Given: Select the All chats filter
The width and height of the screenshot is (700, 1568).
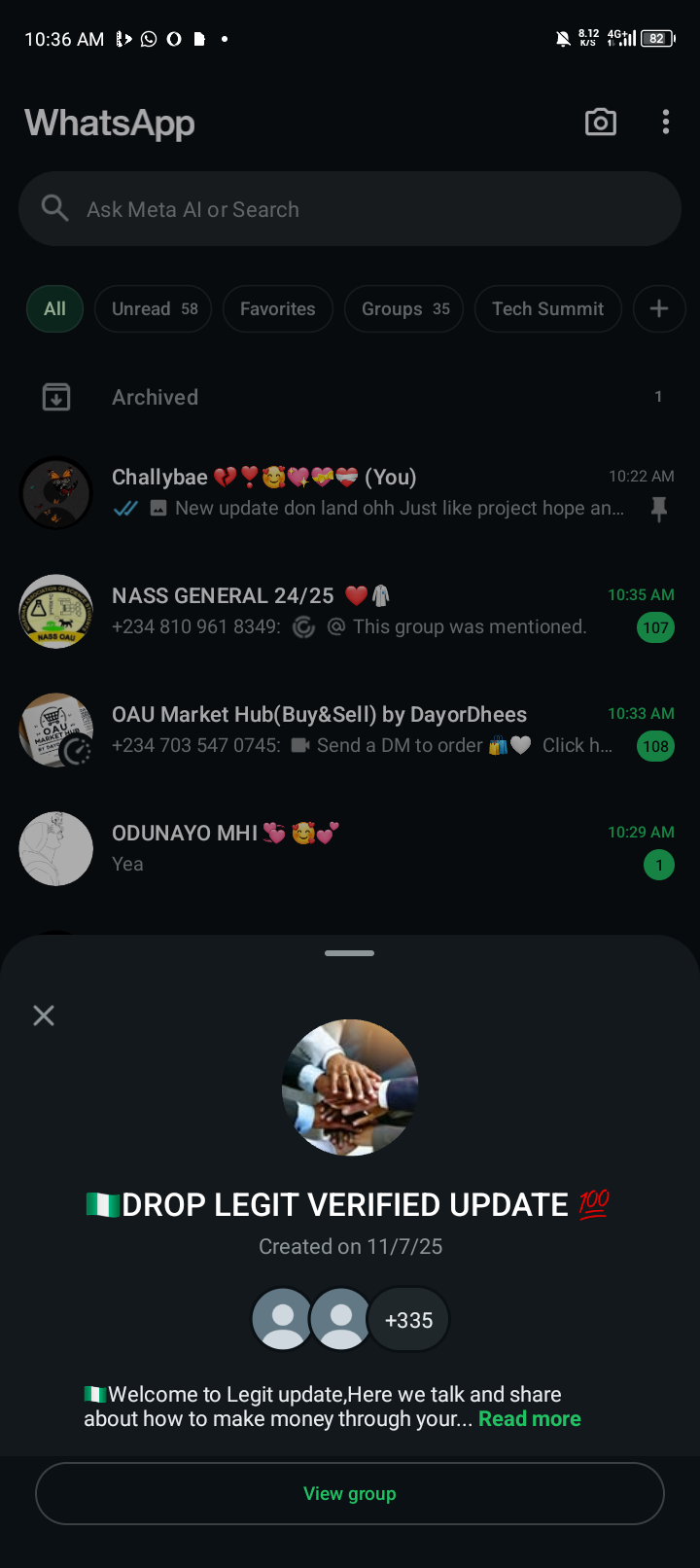Looking at the screenshot, I should (x=54, y=309).
